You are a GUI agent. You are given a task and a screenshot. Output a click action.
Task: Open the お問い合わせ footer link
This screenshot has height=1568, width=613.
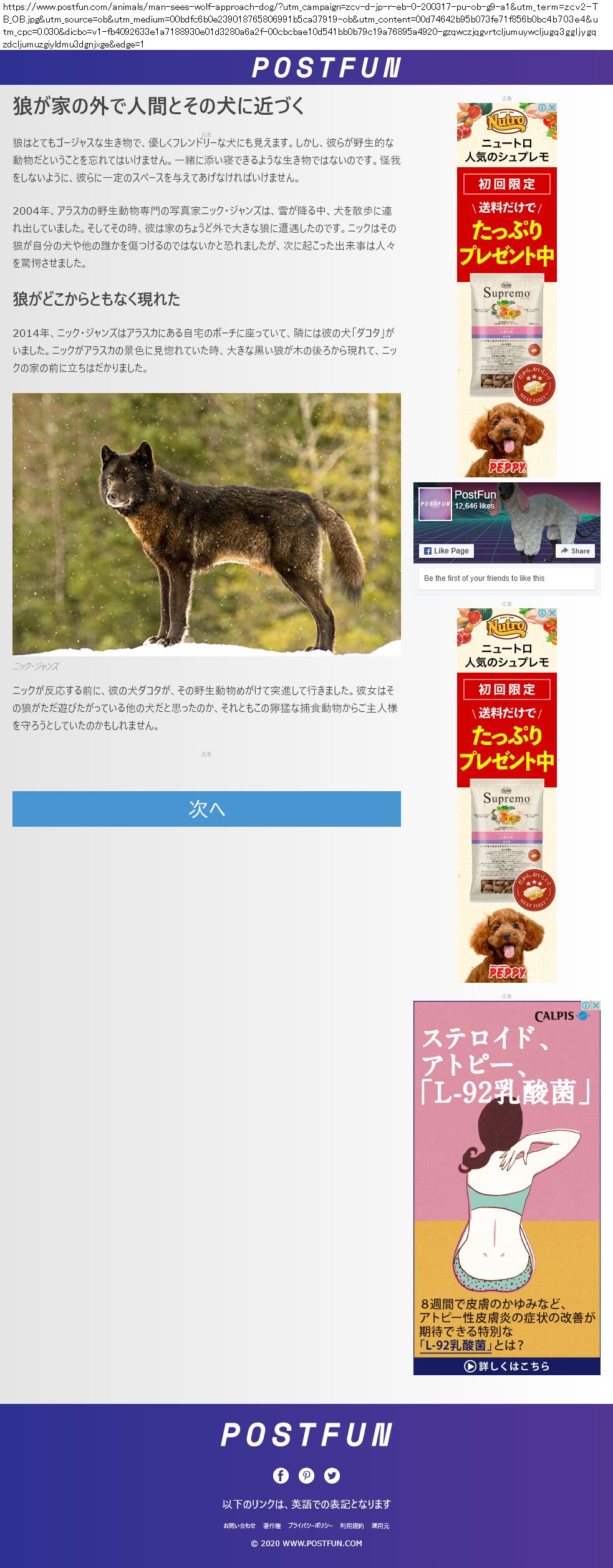(239, 1526)
